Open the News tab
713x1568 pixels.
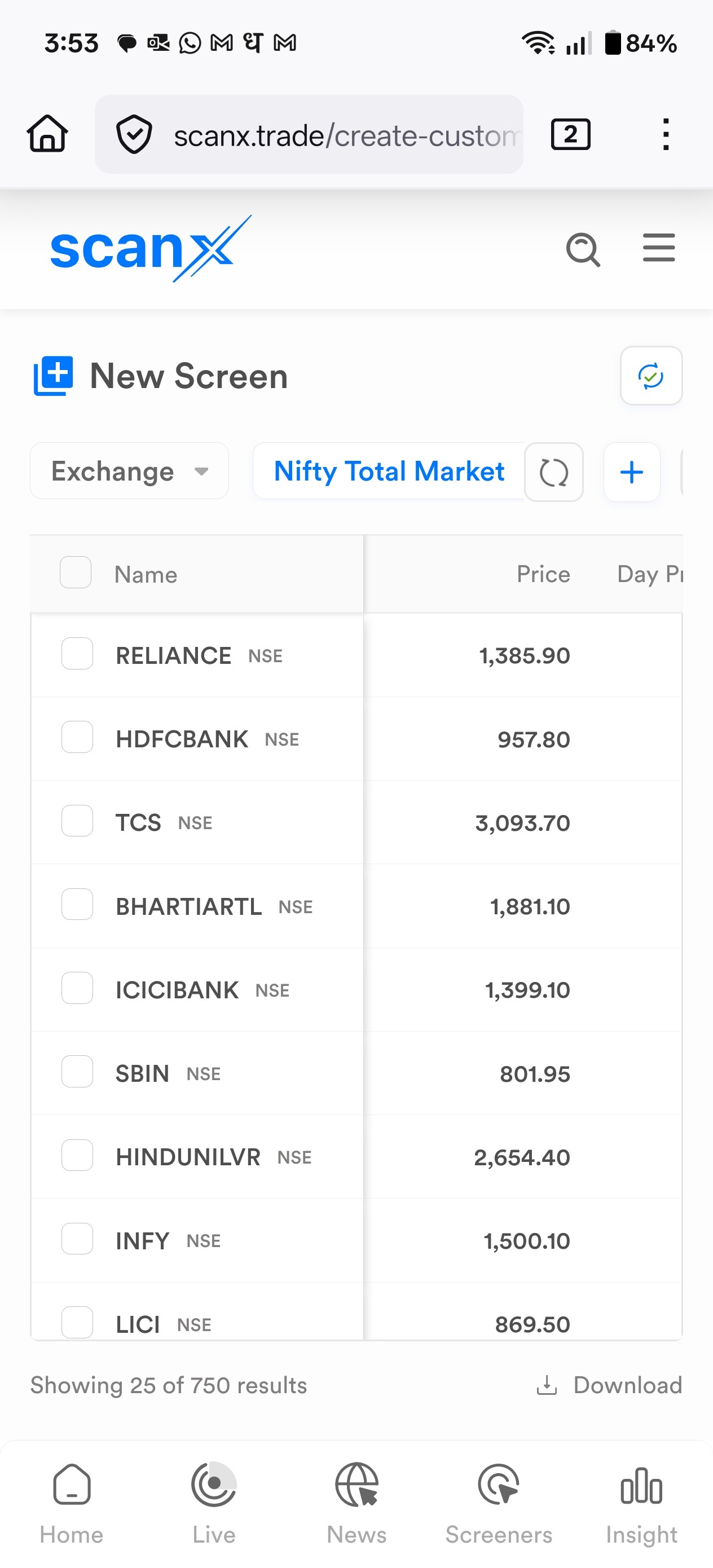357,1504
